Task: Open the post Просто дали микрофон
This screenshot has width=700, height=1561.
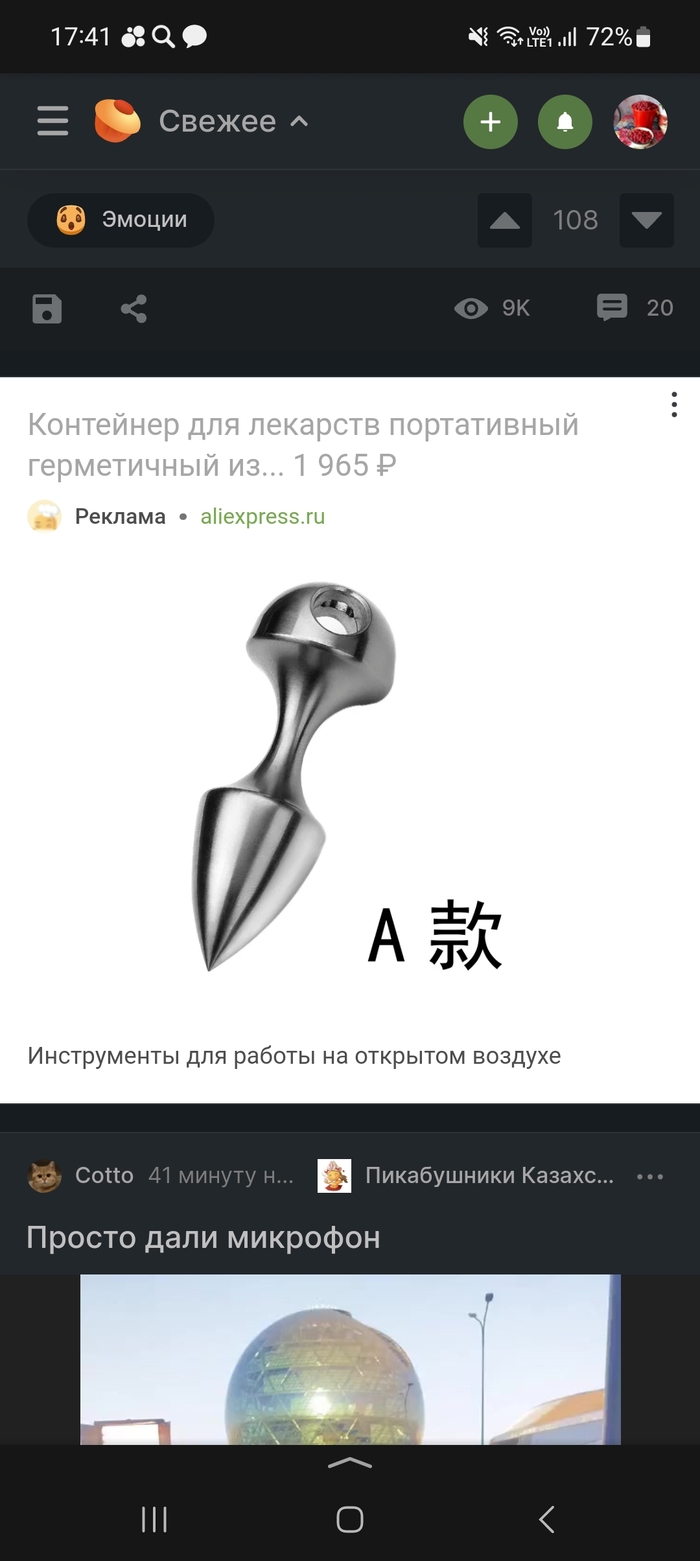Action: coord(203,1237)
